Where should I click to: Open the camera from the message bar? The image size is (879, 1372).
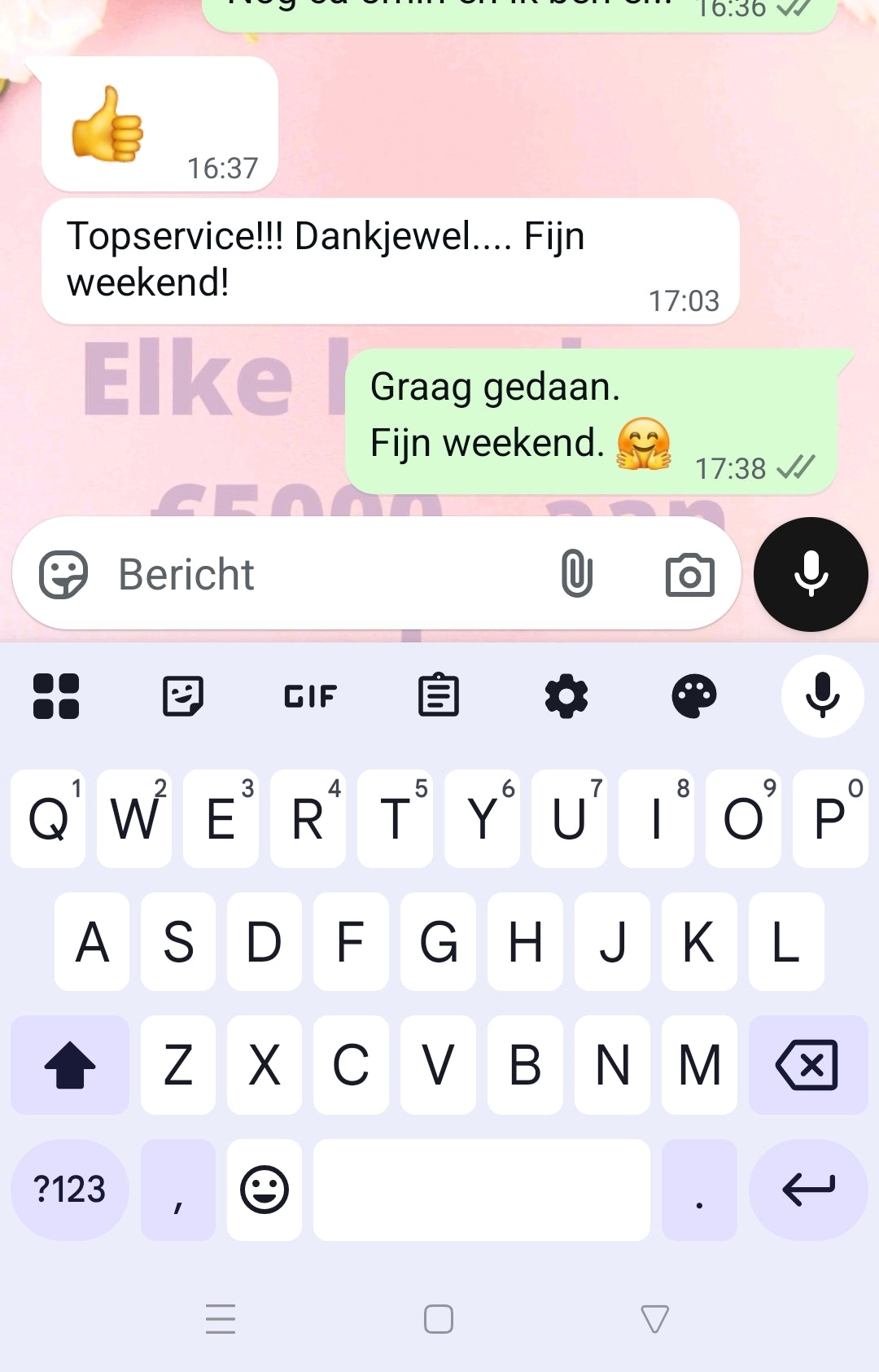689,575
